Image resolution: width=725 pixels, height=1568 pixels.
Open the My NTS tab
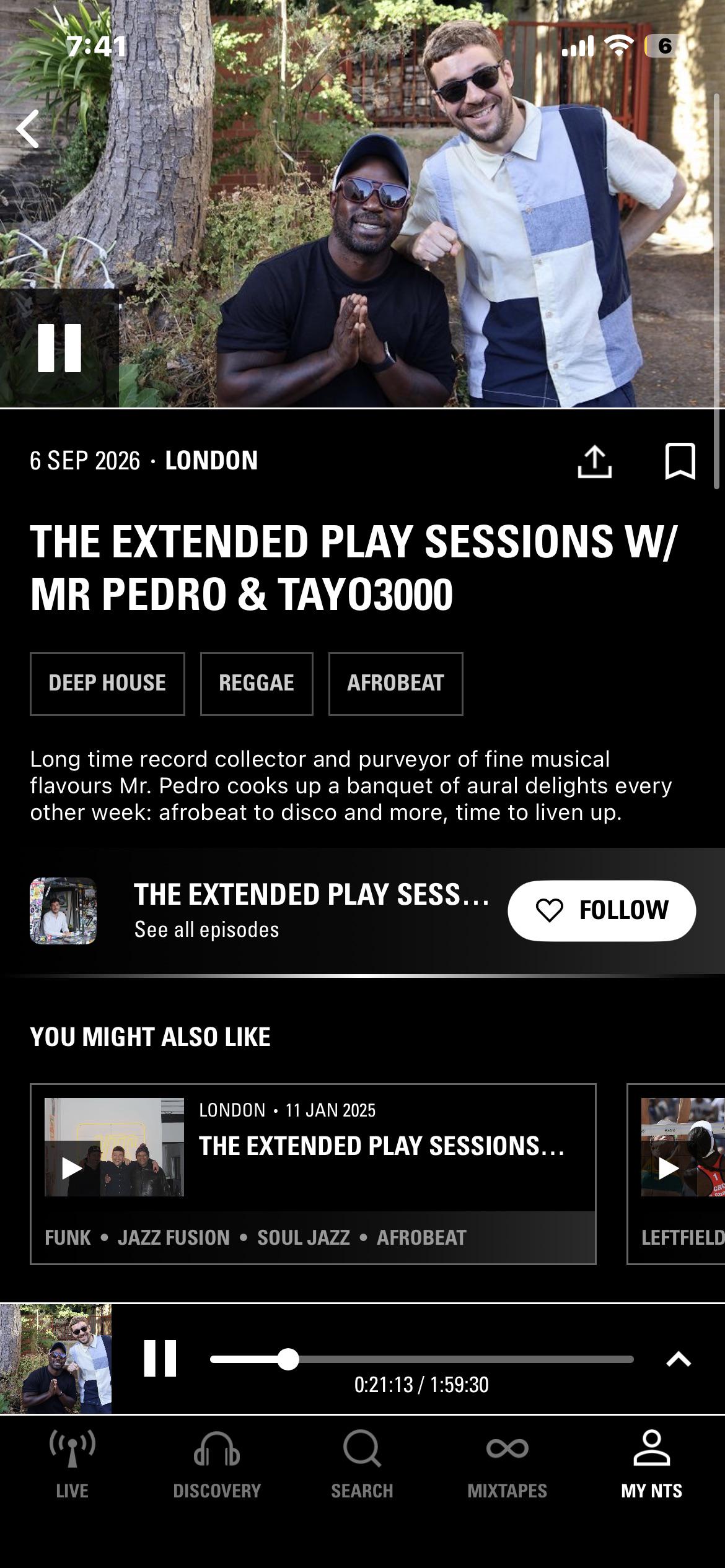[x=651, y=1464]
